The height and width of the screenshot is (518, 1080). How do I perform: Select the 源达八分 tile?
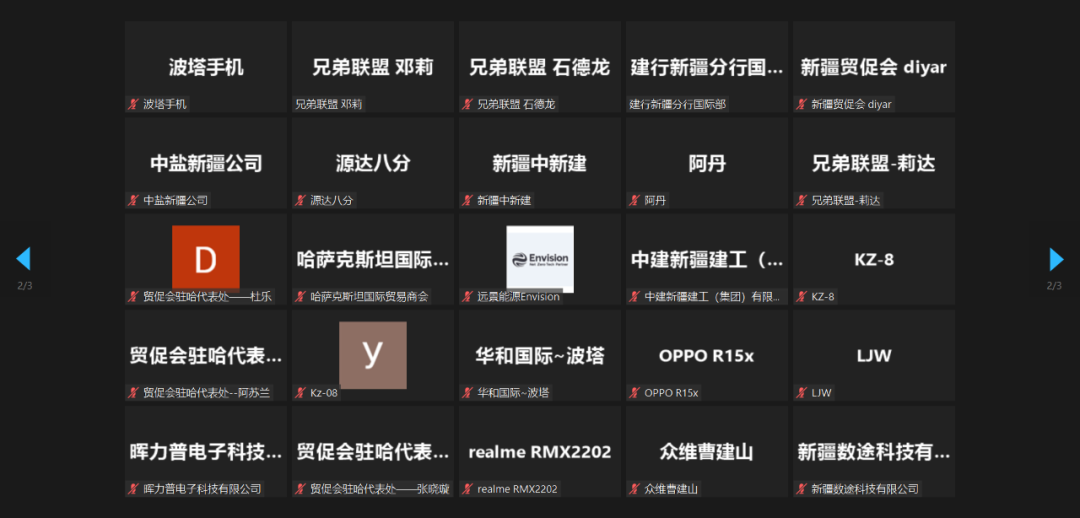[x=373, y=164]
